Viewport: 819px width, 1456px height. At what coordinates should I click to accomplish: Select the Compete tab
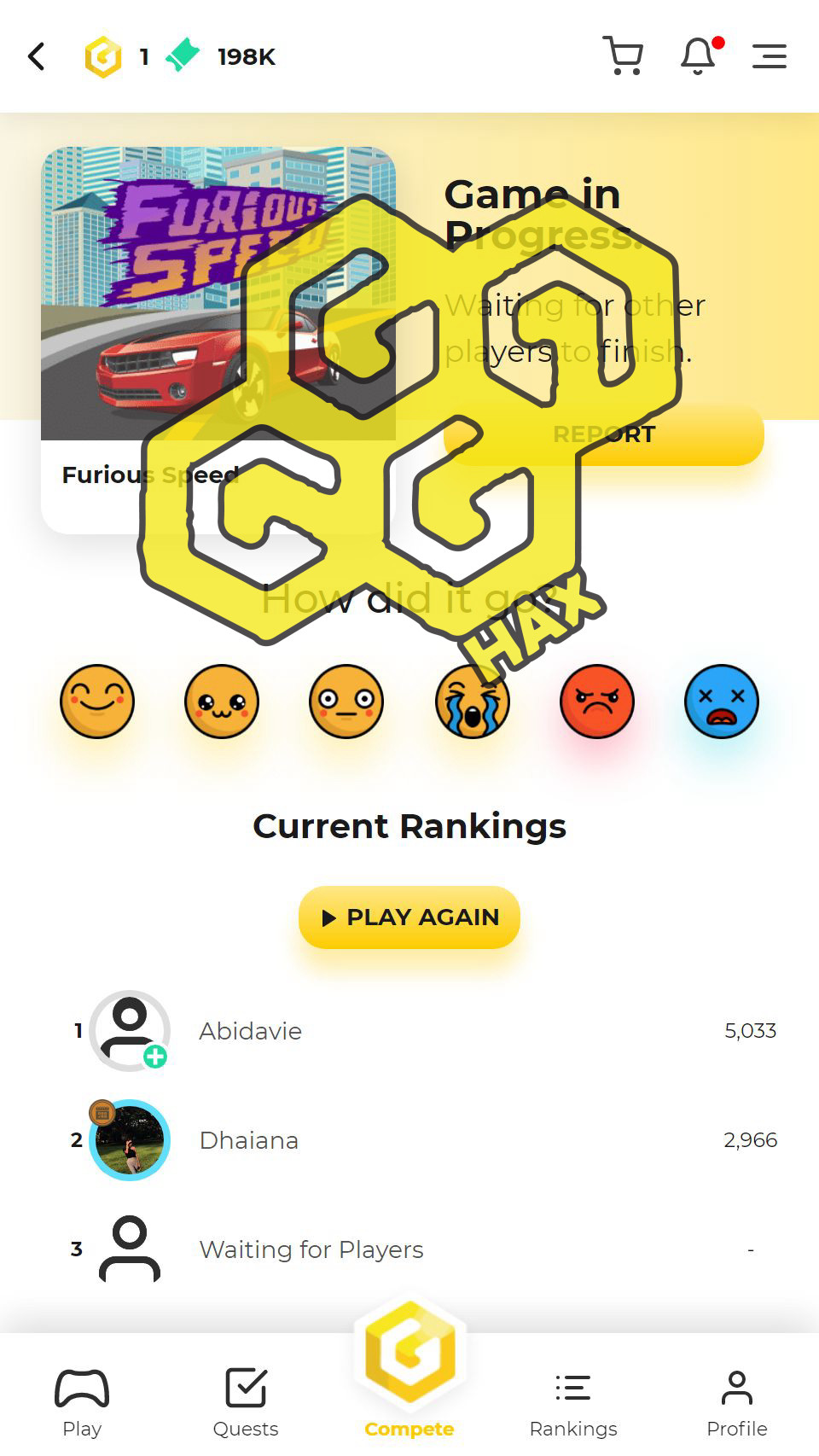tap(409, 1374)
